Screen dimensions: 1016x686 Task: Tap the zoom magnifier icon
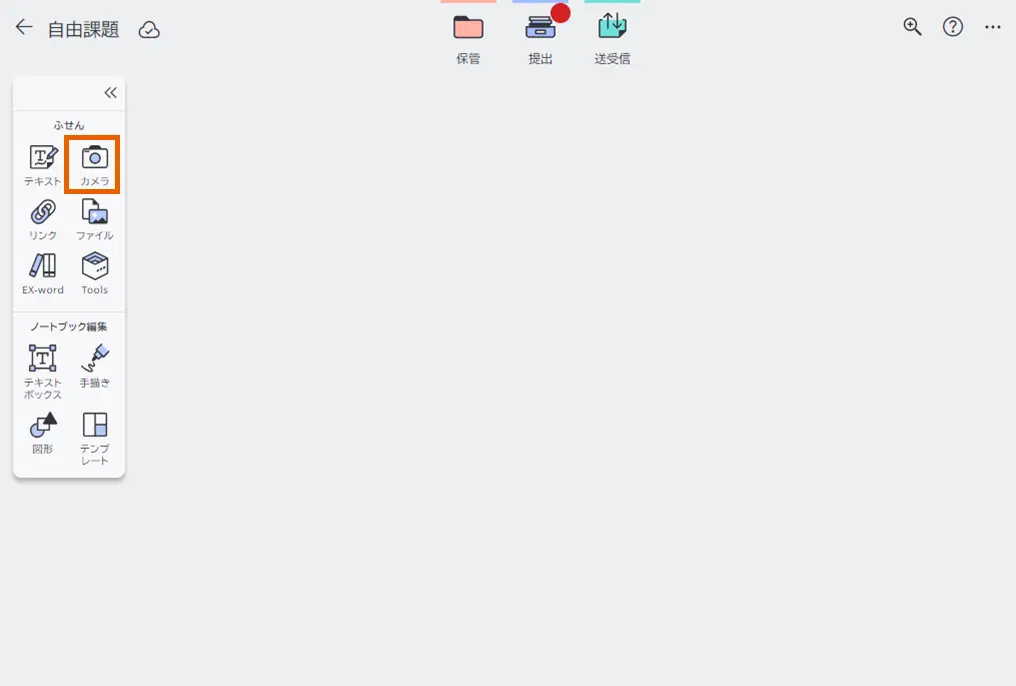pyautogui.click(x=912, y=27)
